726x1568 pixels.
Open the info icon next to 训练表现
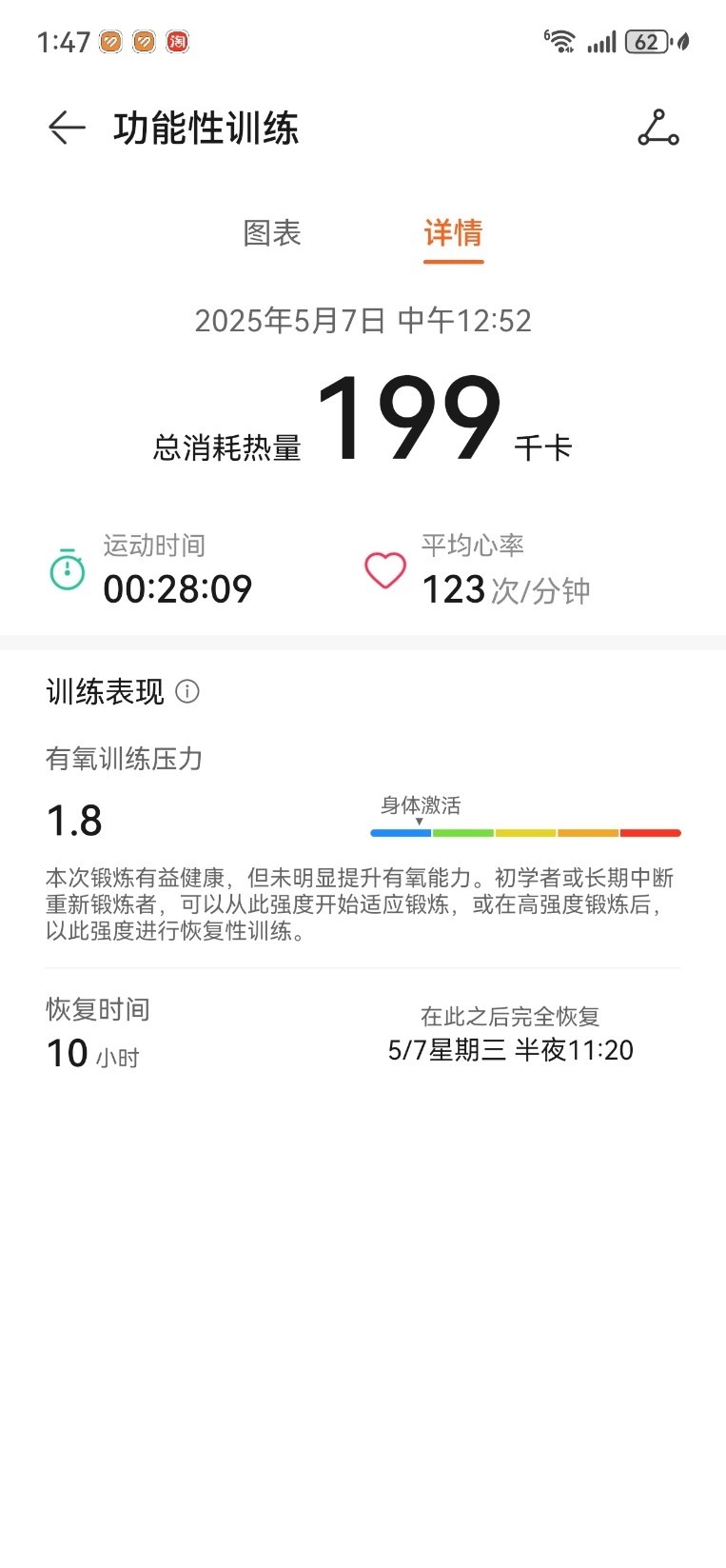(x=187, y=691)
